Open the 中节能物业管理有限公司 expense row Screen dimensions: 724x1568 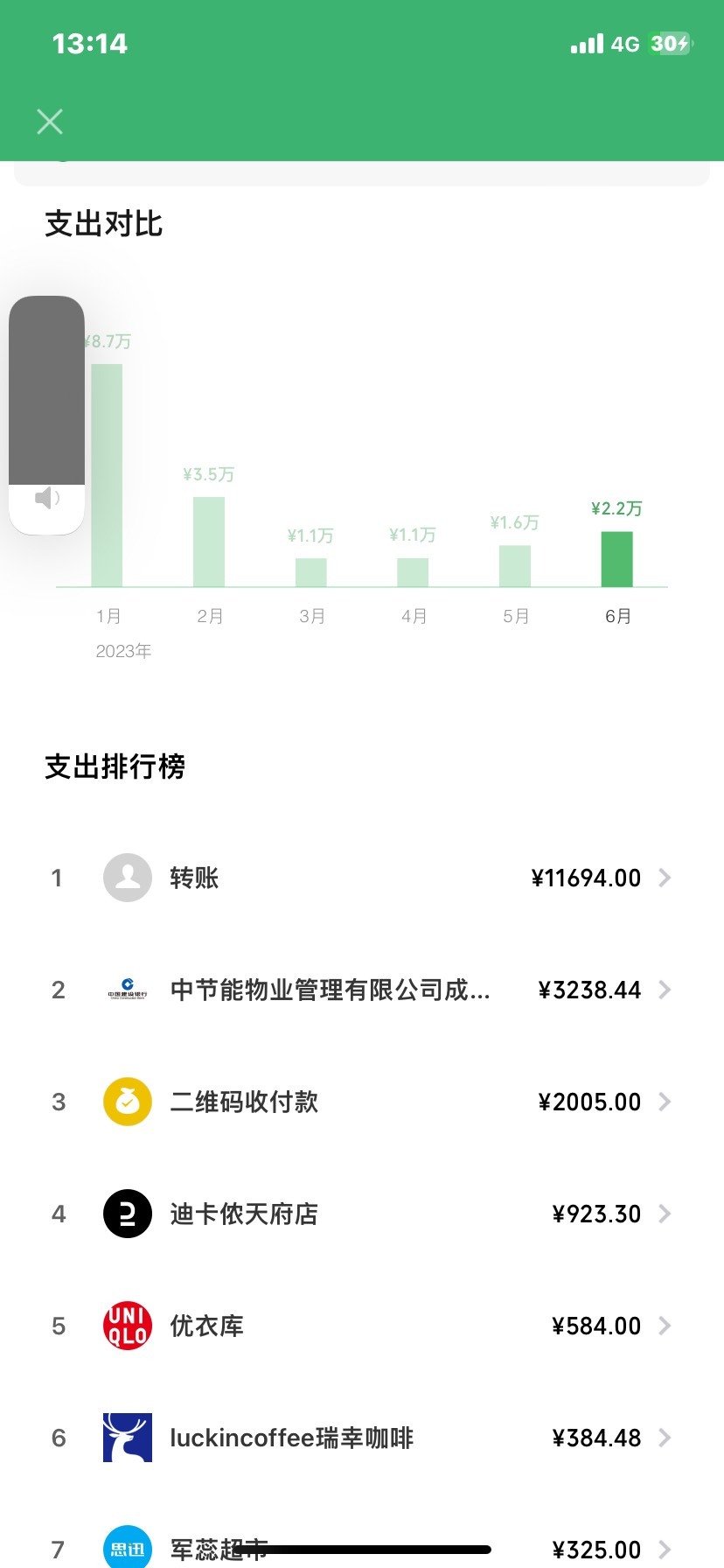[x=362, y=990]
